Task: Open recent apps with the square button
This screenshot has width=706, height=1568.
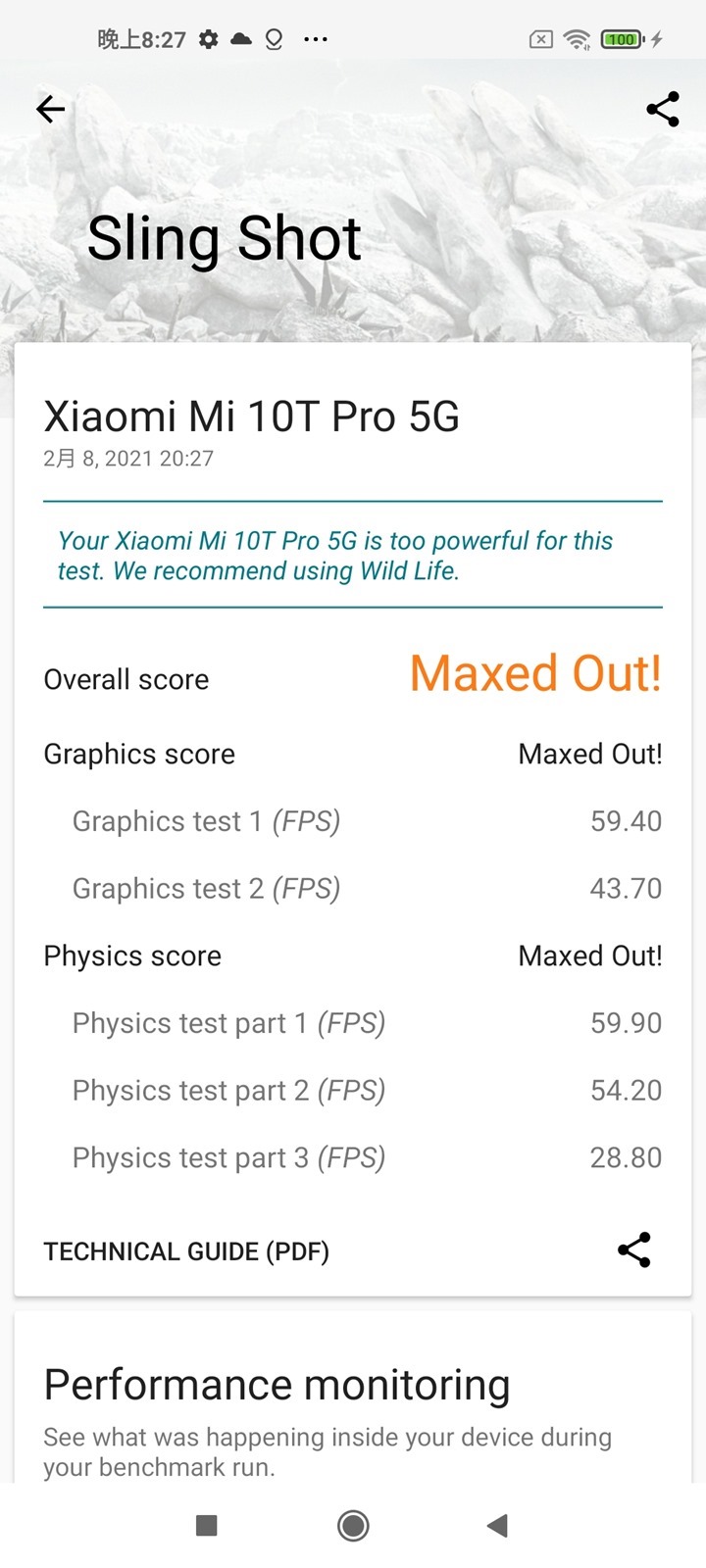Action: [206, 1525]
